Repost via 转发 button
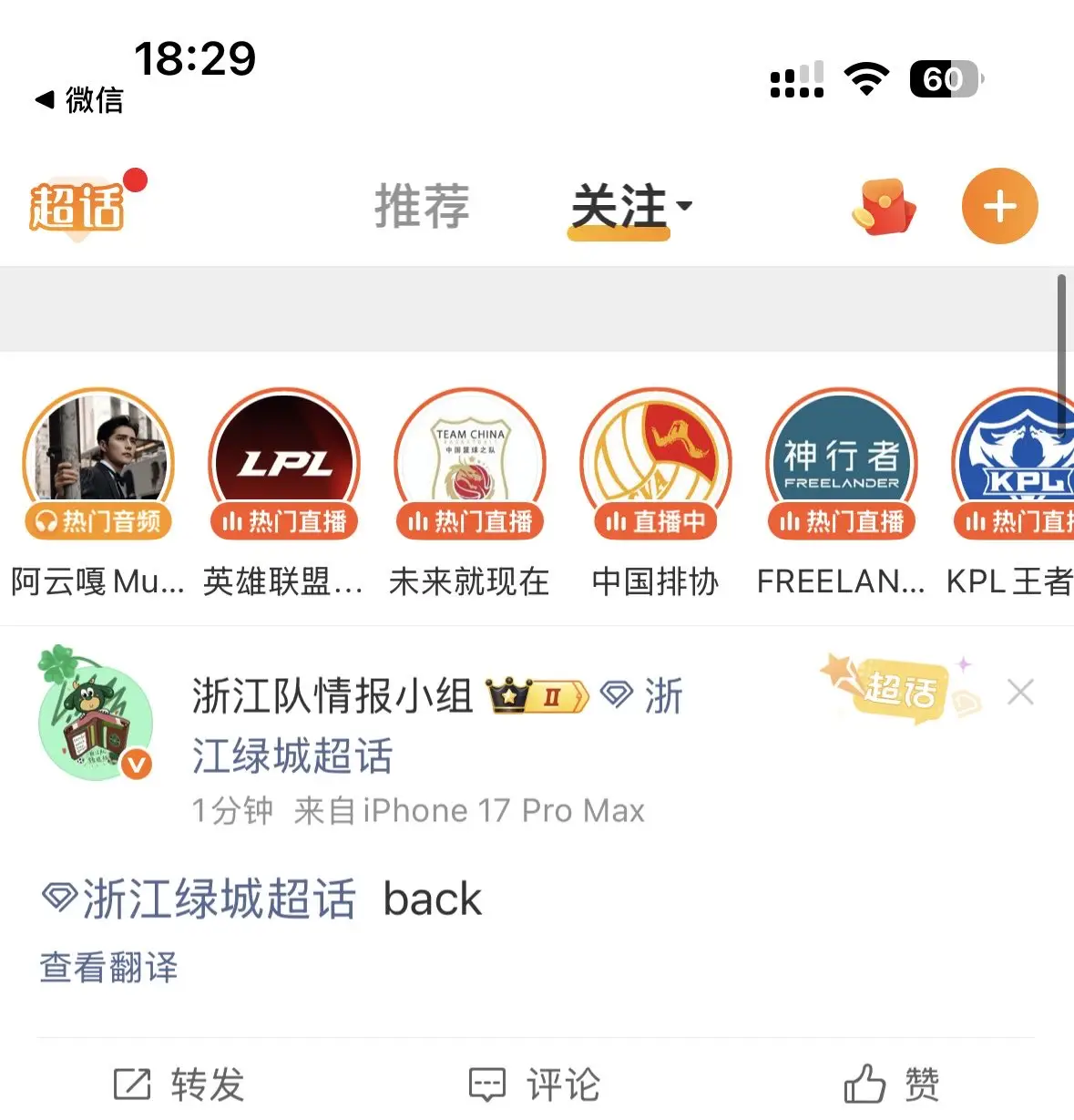 tap(179, 1084)
